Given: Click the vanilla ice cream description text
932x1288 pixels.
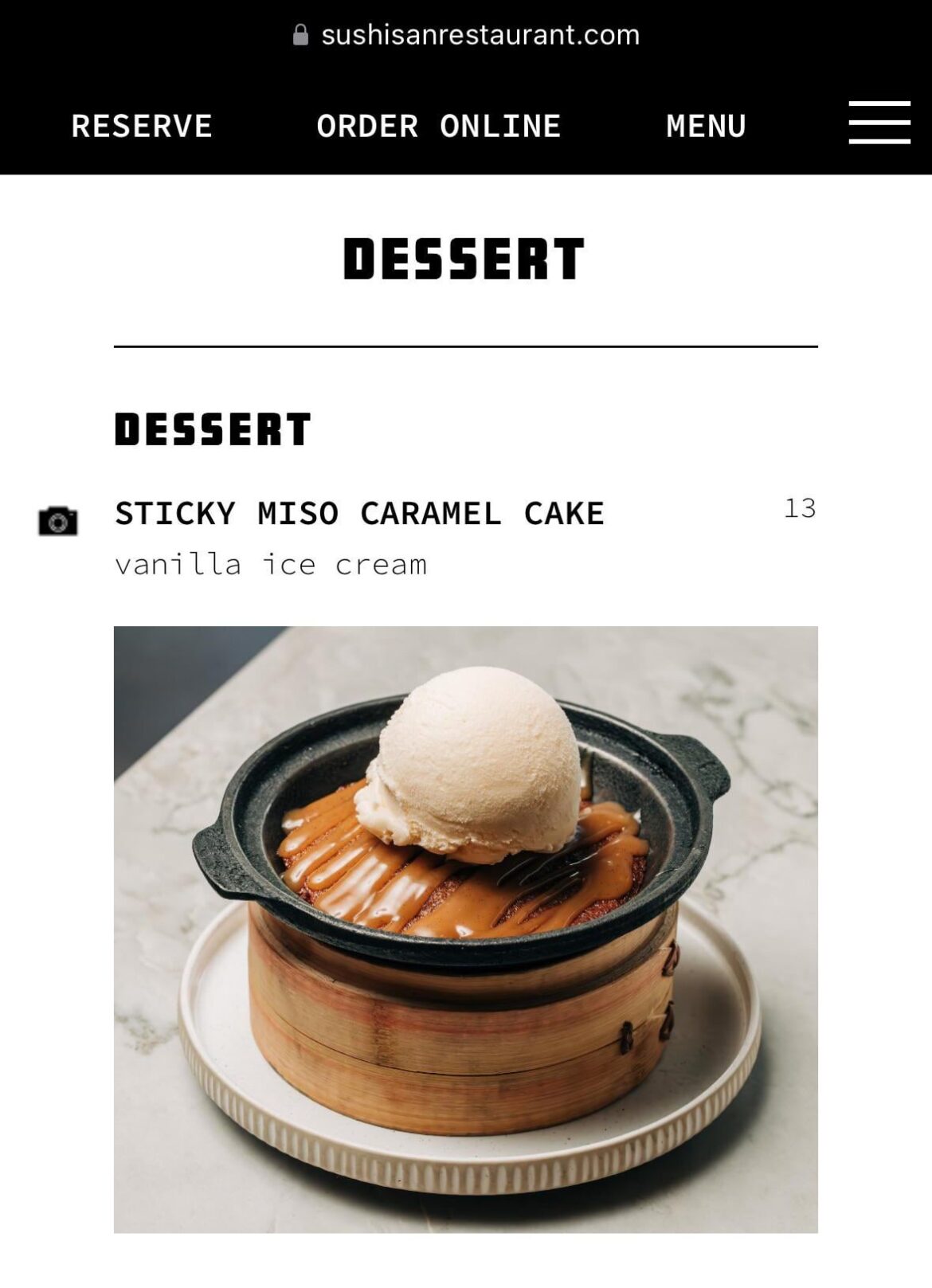Looking at the screenshot, I should (x=271, y=566).
